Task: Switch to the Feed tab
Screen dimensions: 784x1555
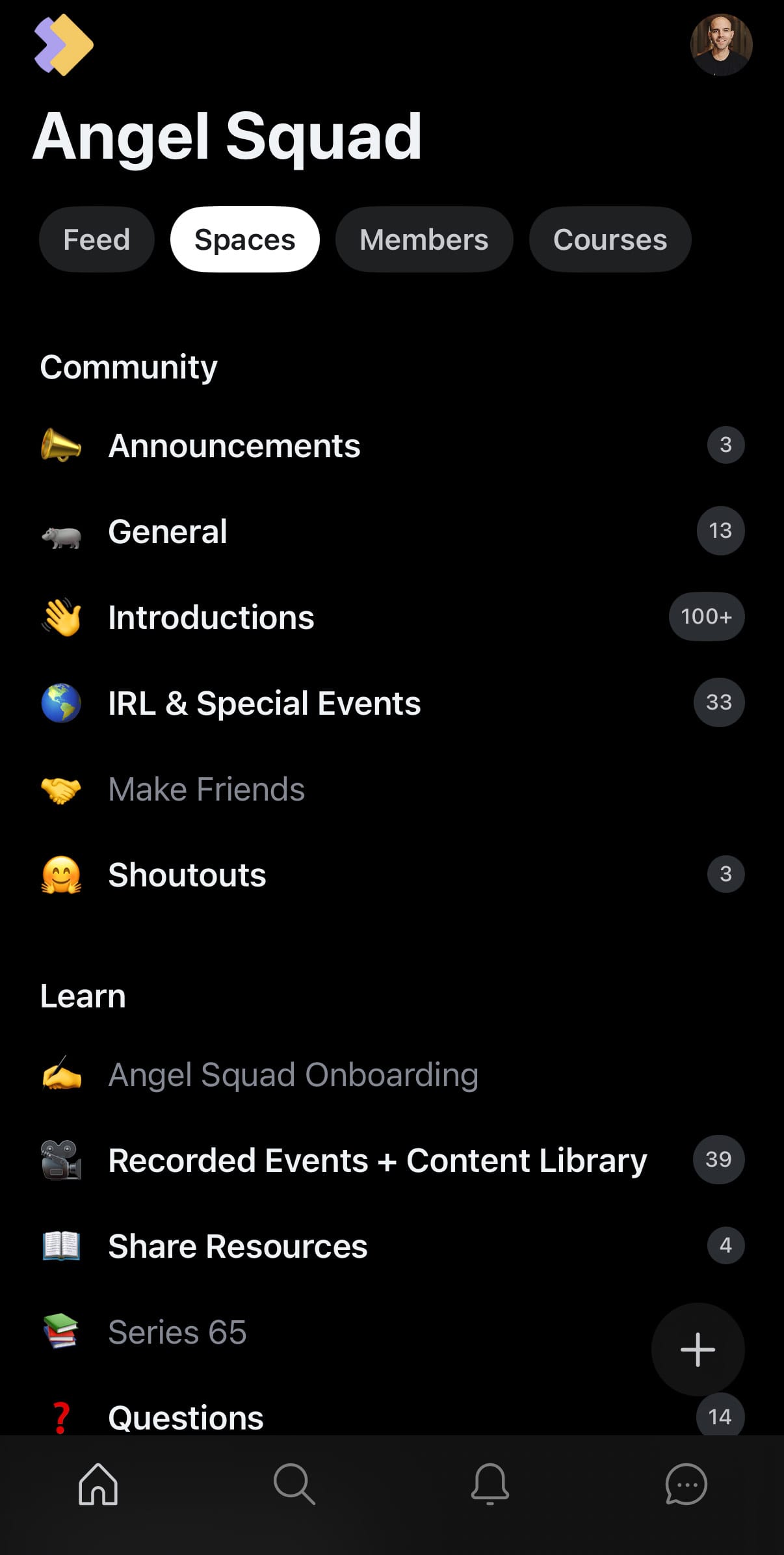Action: tap(97, 239)
